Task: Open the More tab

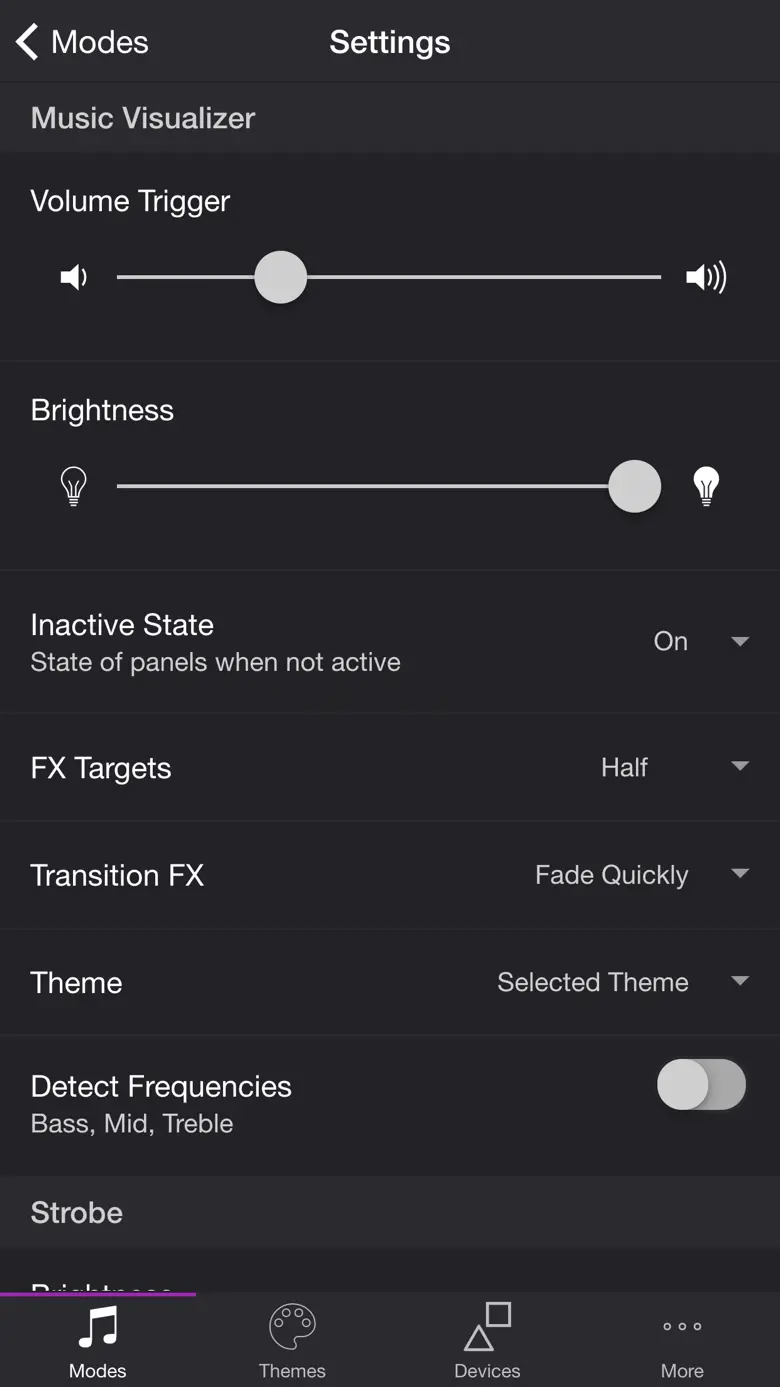Action: pyautogui.click(x=682, y=1340)
